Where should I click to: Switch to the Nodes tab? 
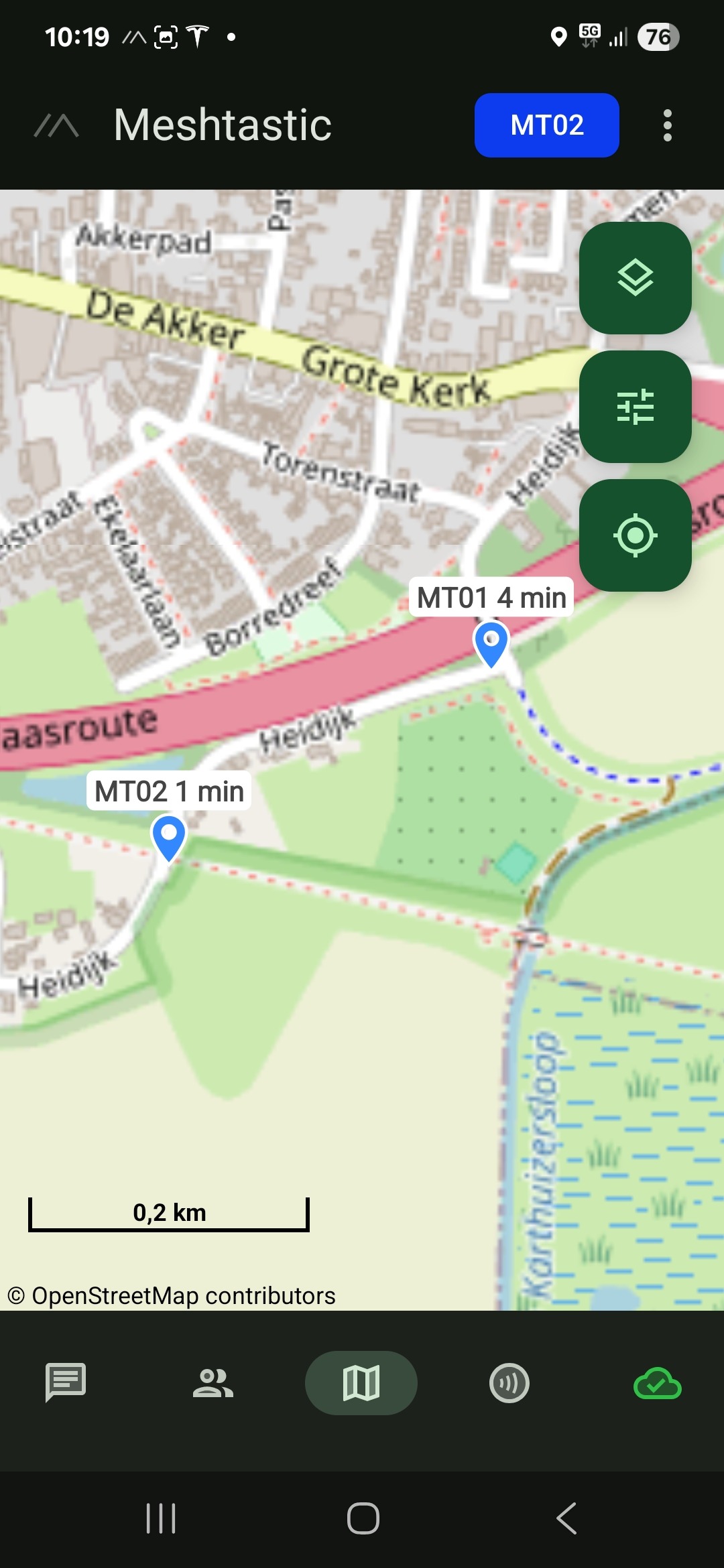(213, 1382)
